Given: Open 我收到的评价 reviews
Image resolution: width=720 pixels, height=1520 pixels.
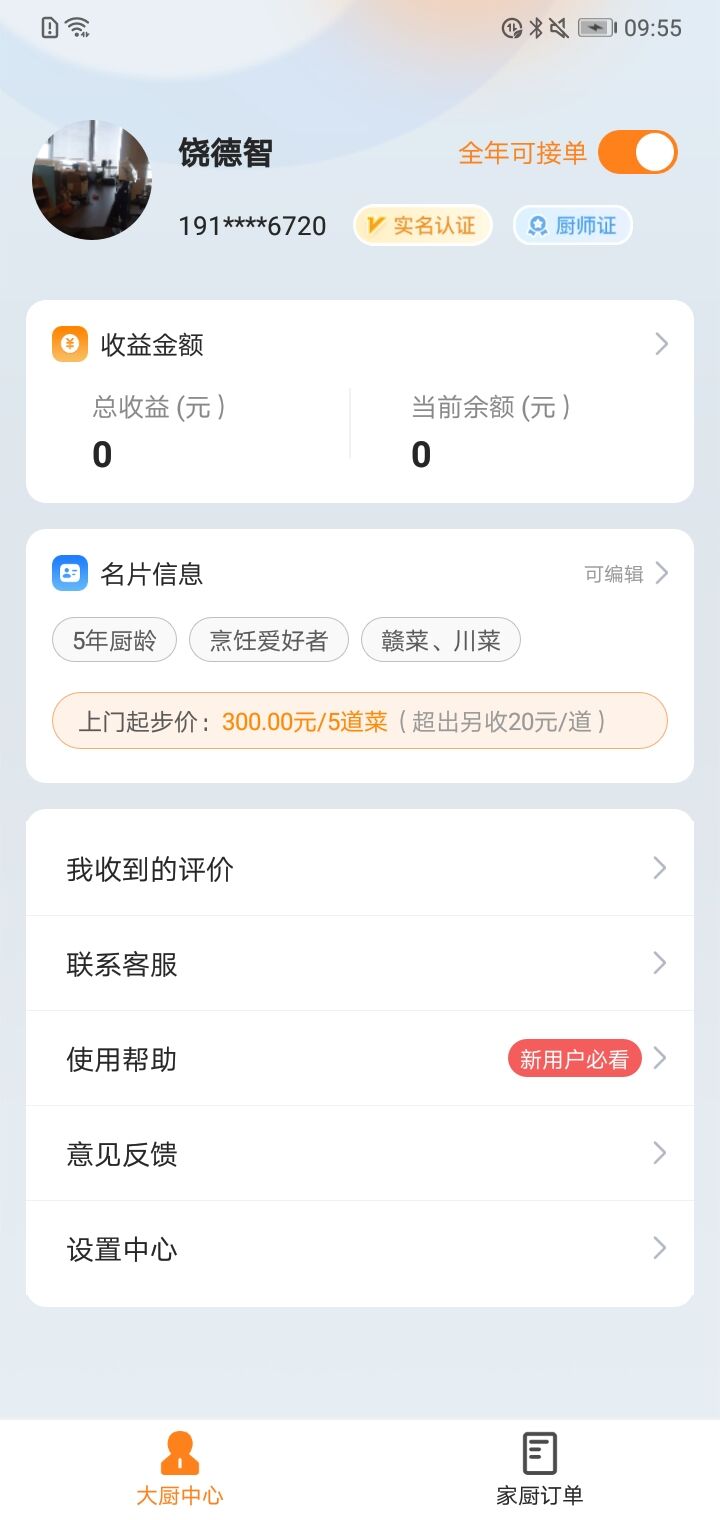Looking at the screenshot, I should pos(360,868).
